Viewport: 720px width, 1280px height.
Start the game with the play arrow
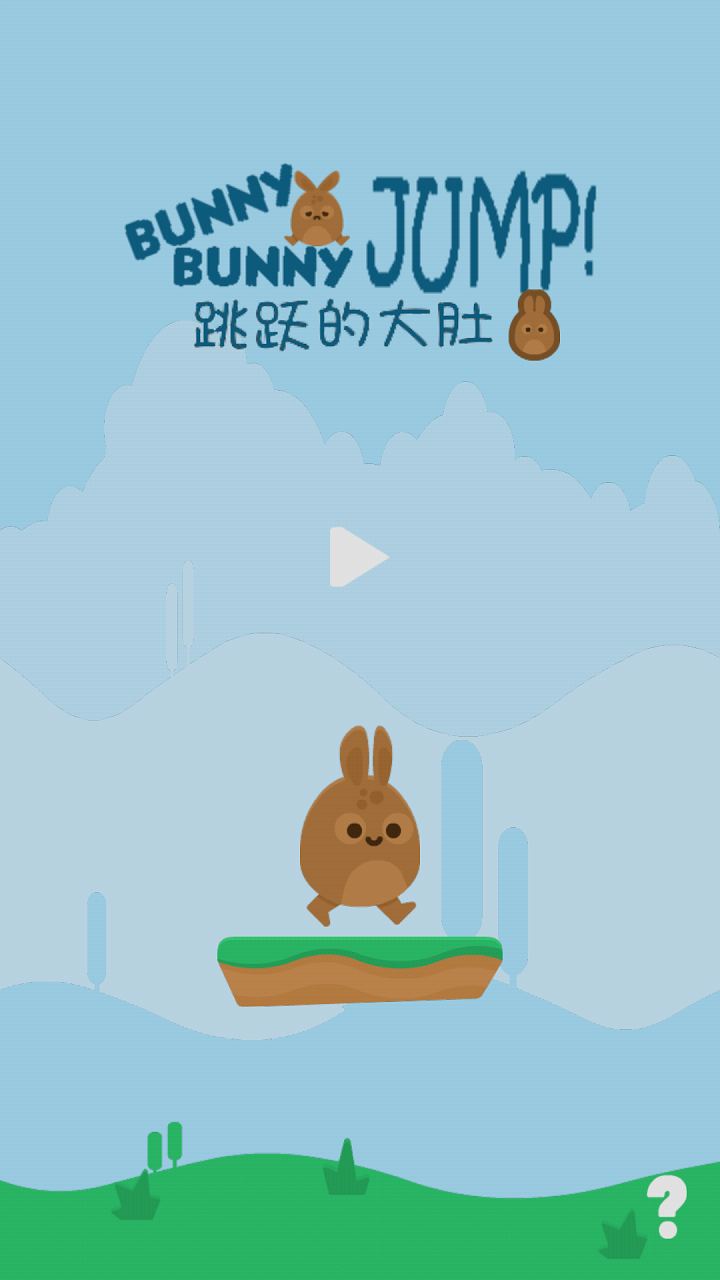pyautogui.click(x=355, y=557)
